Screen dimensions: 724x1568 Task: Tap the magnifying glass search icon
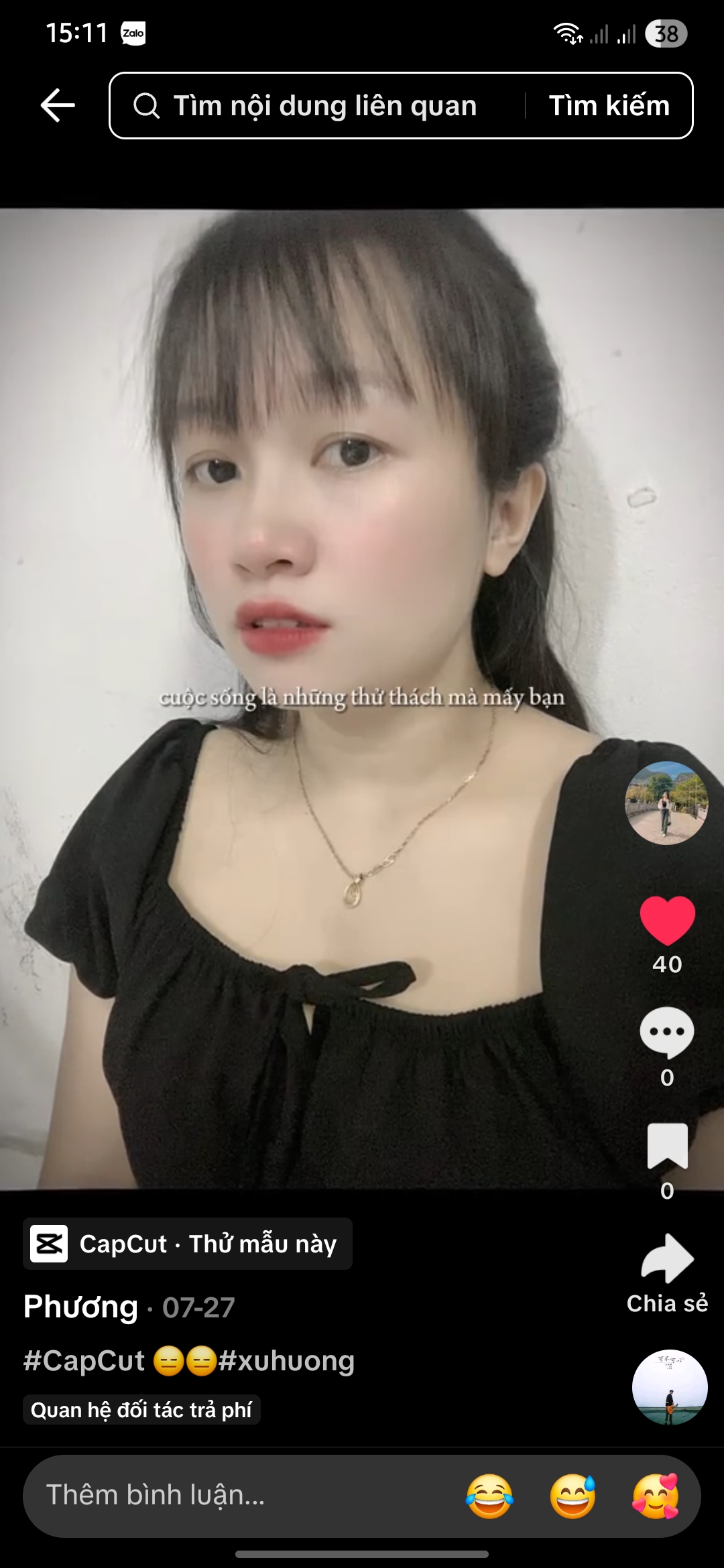coord(147,105)
